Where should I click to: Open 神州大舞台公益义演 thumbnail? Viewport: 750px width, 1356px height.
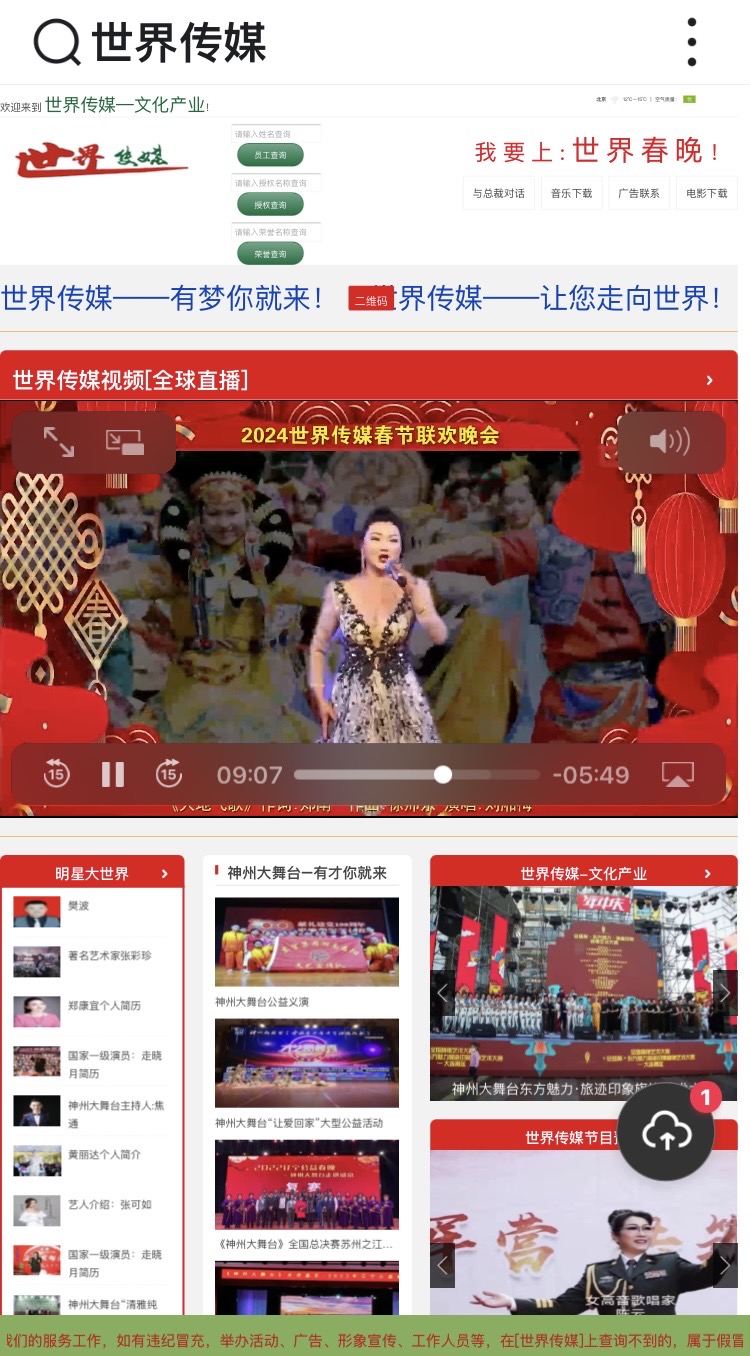pyautogui.click(x=307, y=942)
